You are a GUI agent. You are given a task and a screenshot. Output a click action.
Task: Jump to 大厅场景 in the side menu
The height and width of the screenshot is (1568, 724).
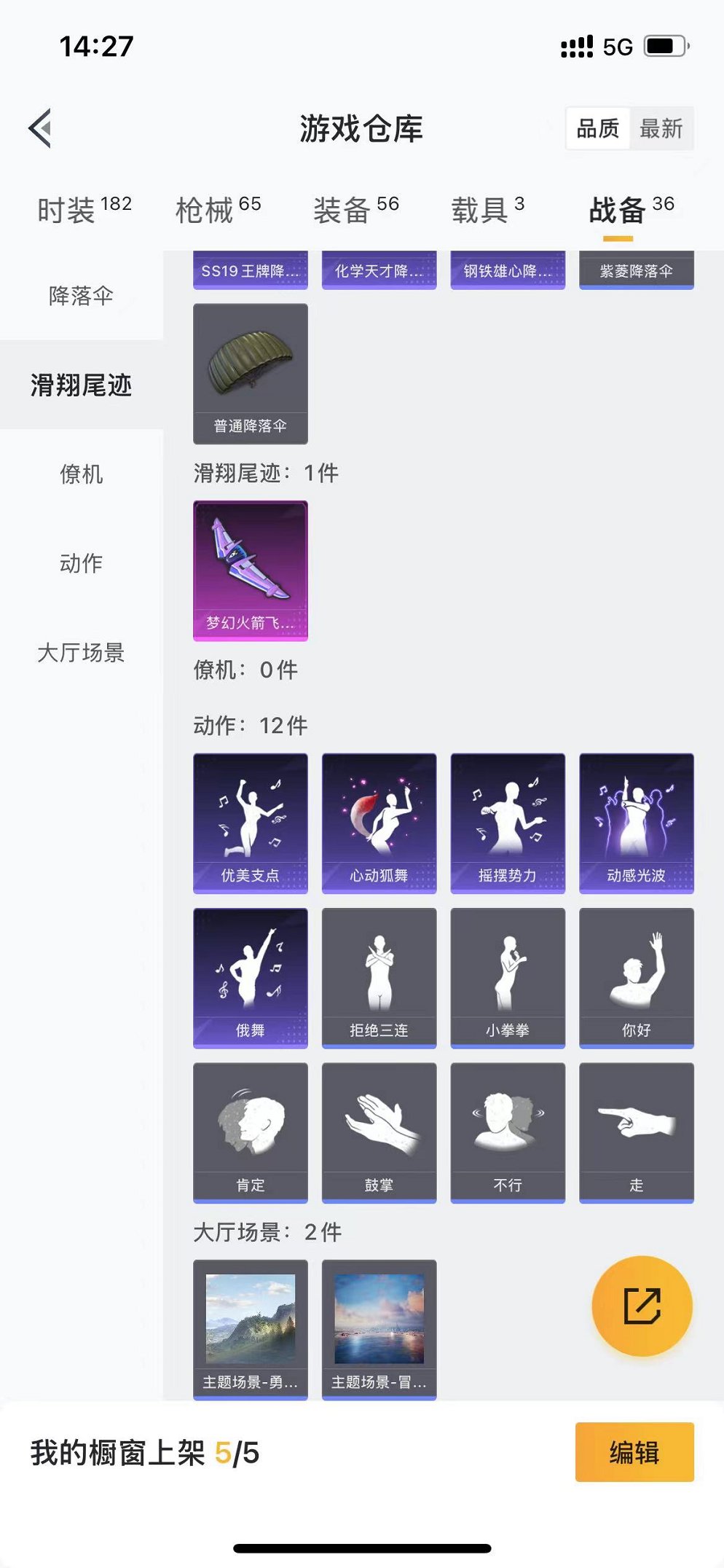tap(81, 653)
